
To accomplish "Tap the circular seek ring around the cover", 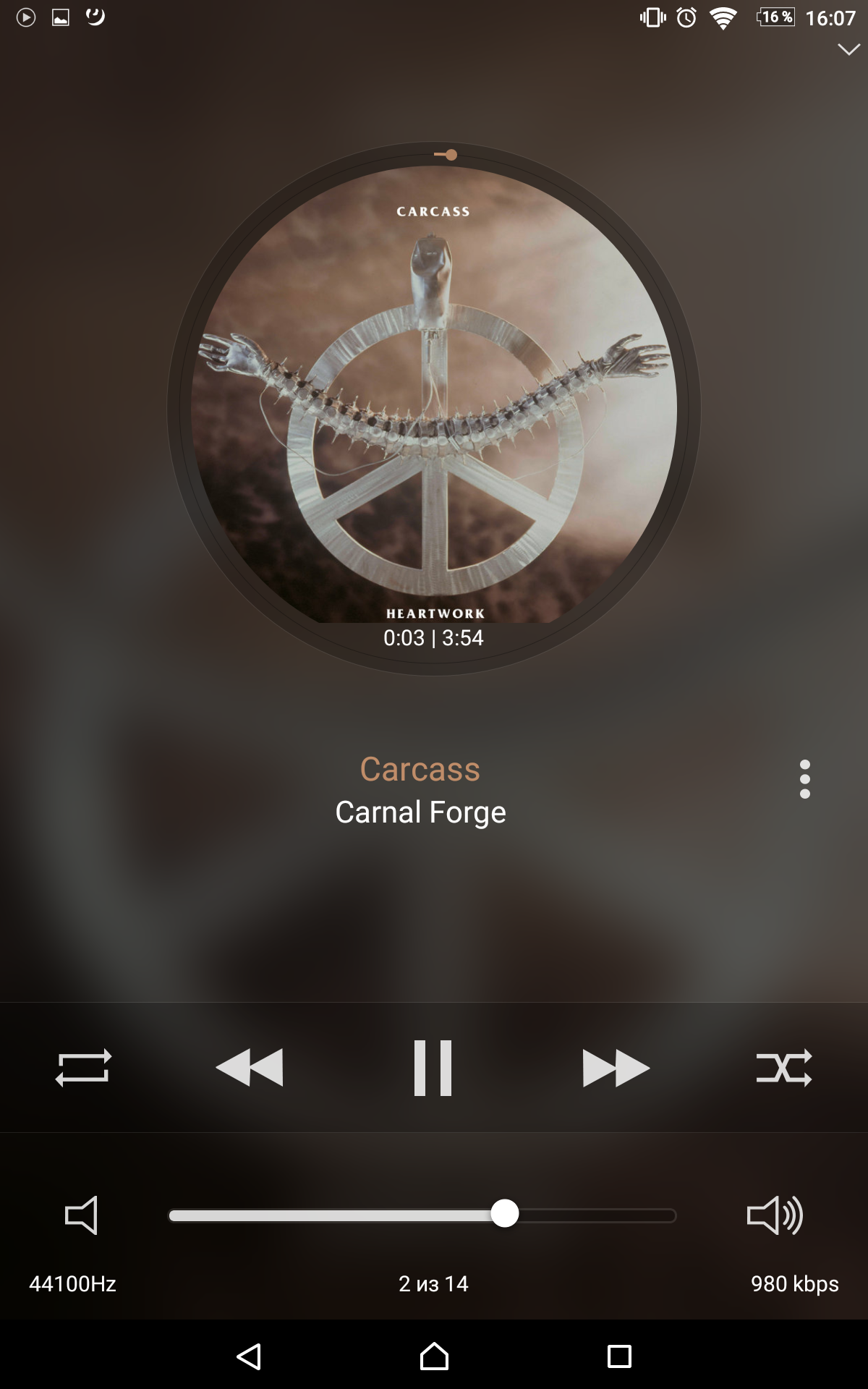I will pos(434,154).
